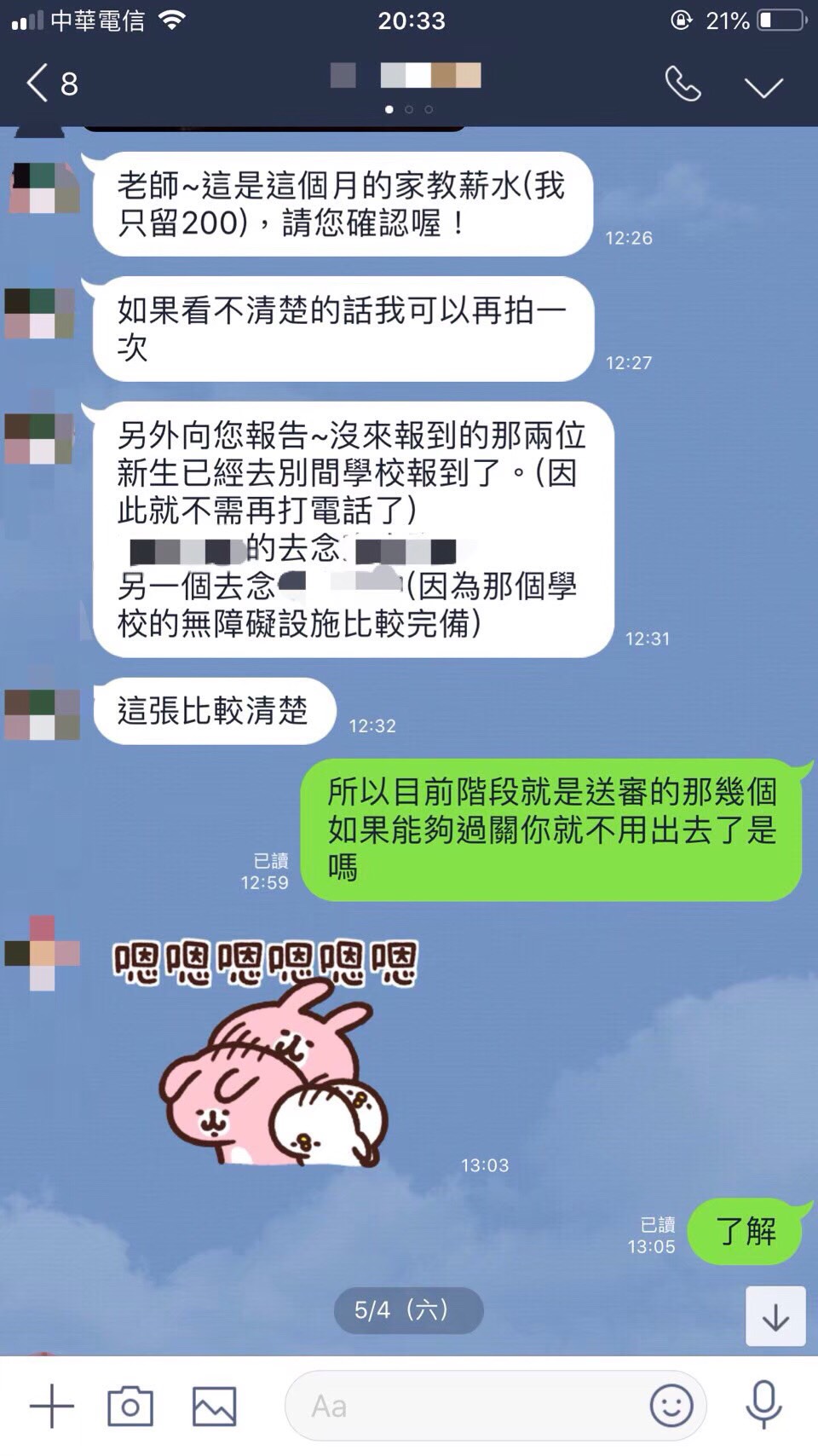Open the camera to take a photo

tap(130, 1406)
